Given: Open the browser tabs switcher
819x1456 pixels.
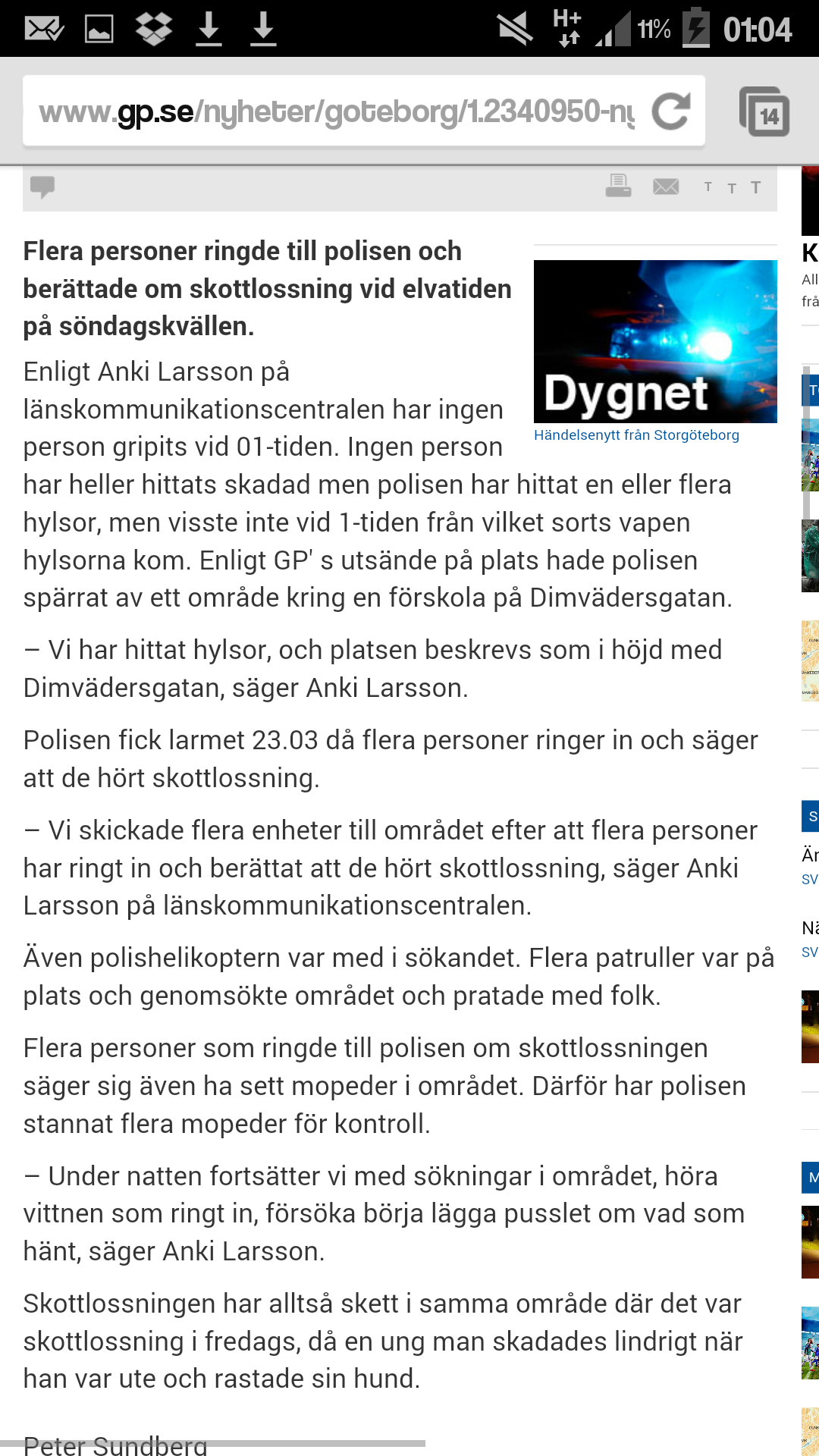Looking at the screenshot, I should click(764, 112).
